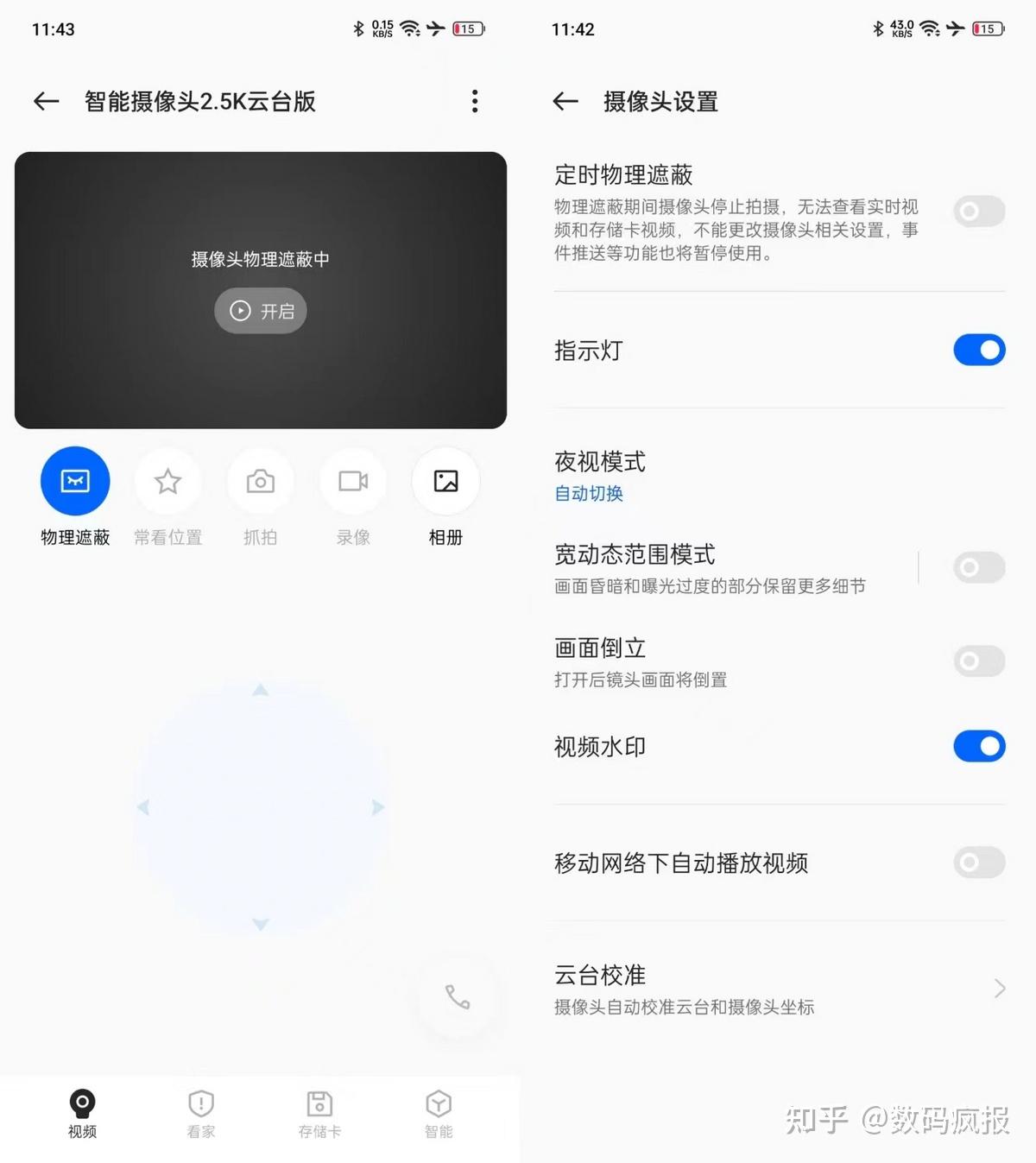Switch to the 看家 tab
Viewport: 1036px width, 1163px height.
(201, 1113)
